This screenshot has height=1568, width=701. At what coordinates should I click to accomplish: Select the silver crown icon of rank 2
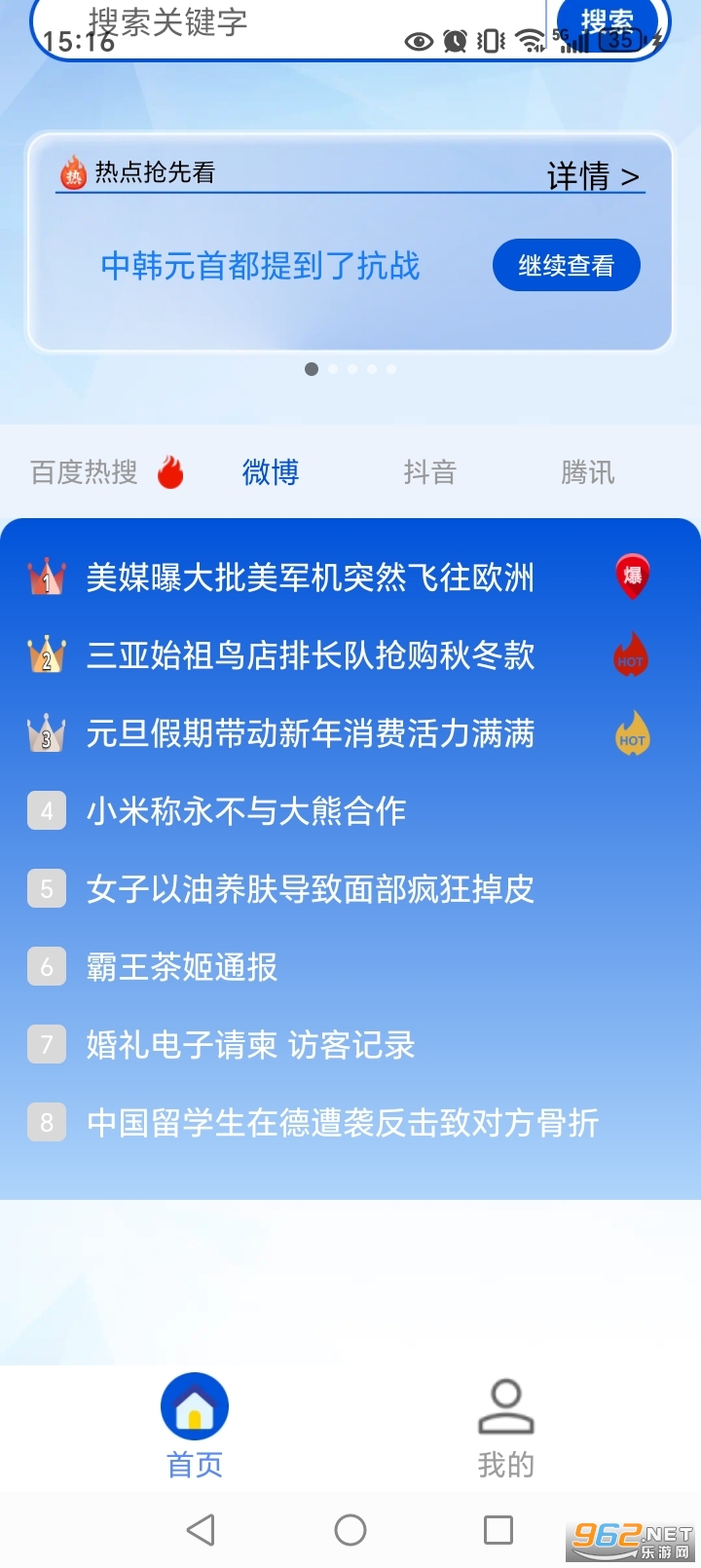coord(45,655)
